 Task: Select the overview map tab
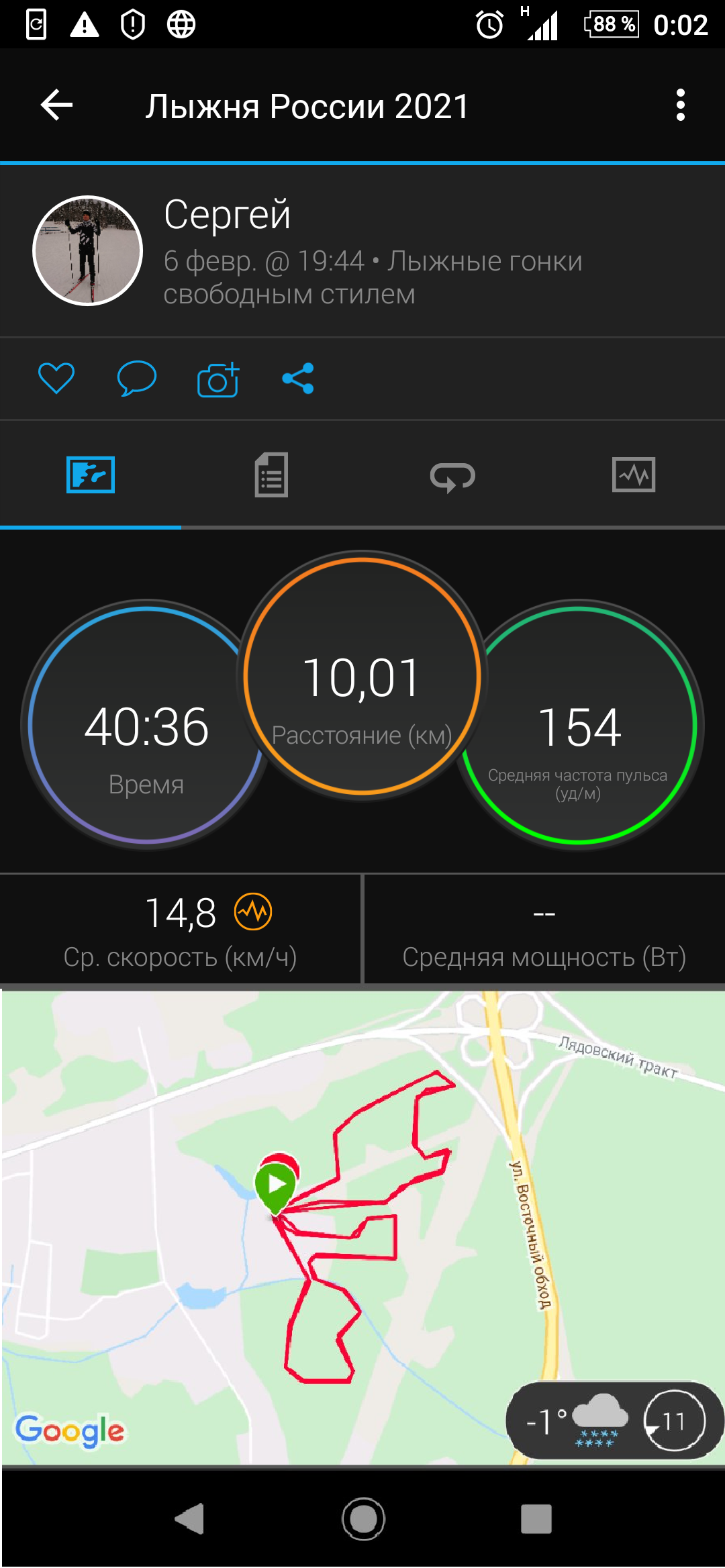(x=91, y=475)
